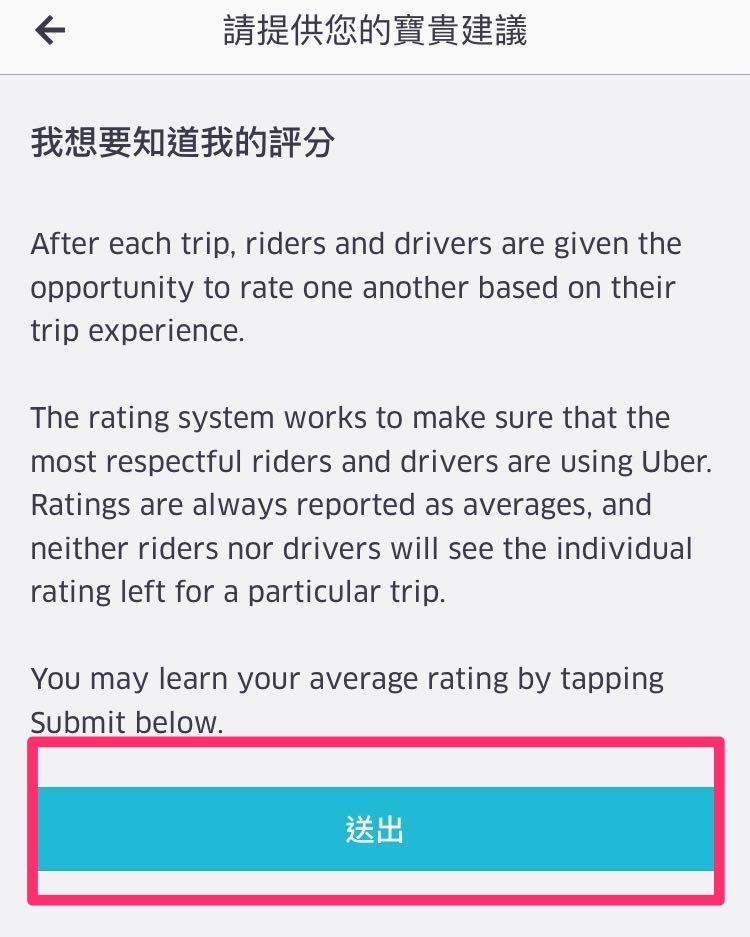This screenshot has height=937, width=750.
Task: Tap the 送出 submit button
Action: click(375, 829)
